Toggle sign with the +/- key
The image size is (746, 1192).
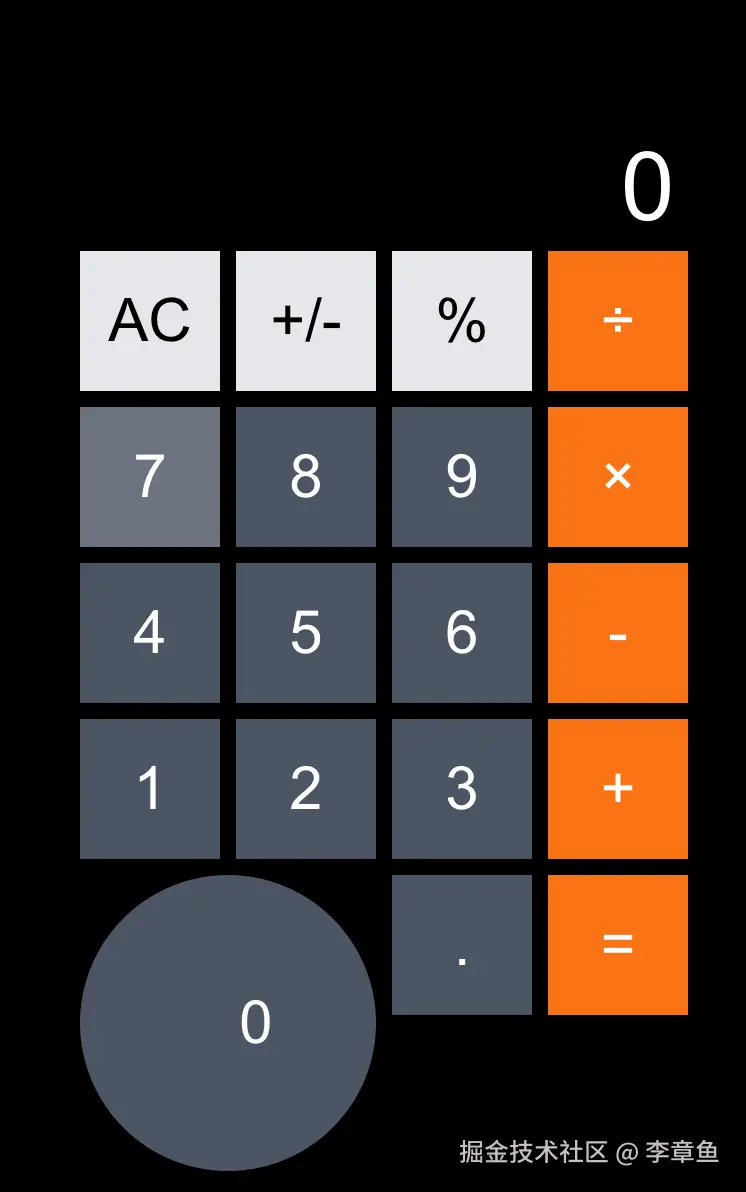click(306, 320)
